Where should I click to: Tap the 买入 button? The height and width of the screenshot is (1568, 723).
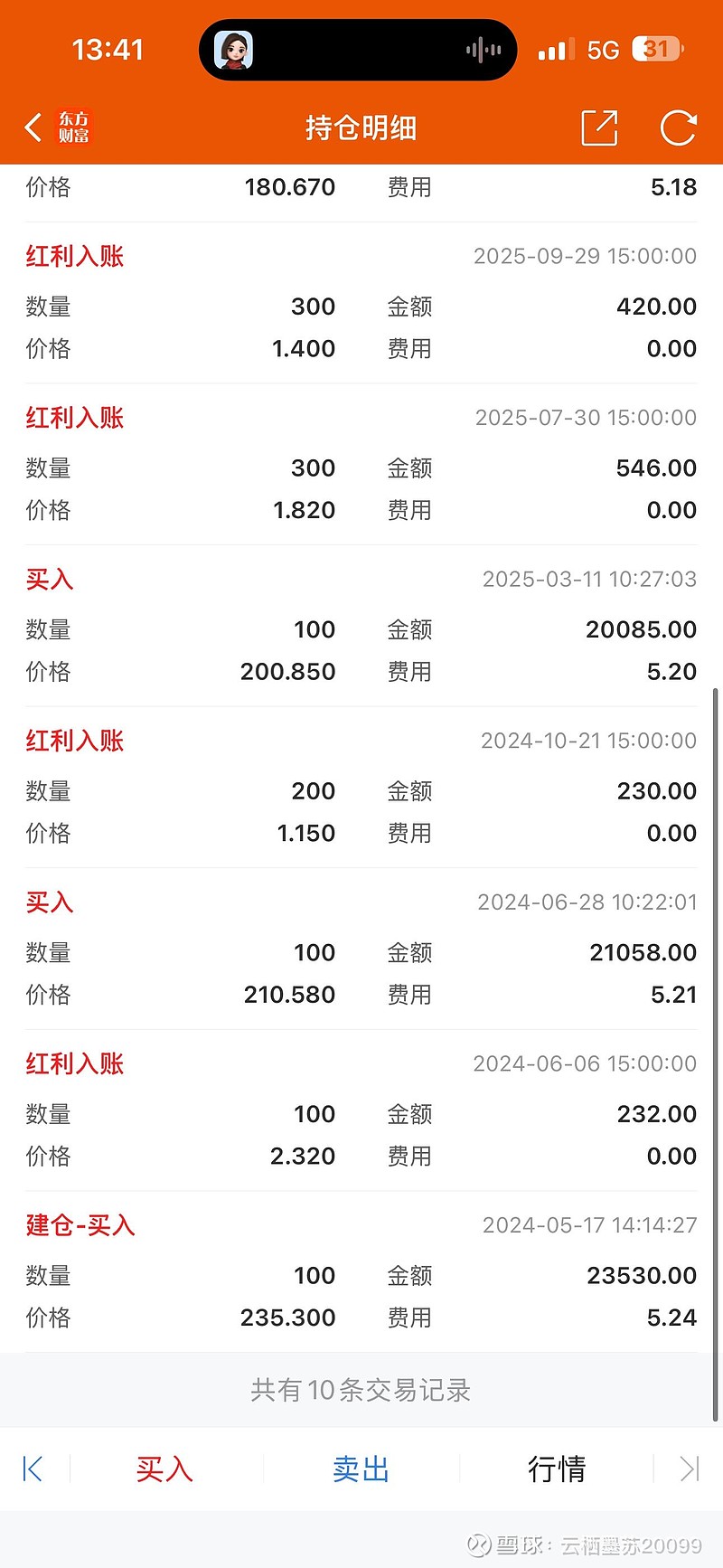pos(164,1469)
